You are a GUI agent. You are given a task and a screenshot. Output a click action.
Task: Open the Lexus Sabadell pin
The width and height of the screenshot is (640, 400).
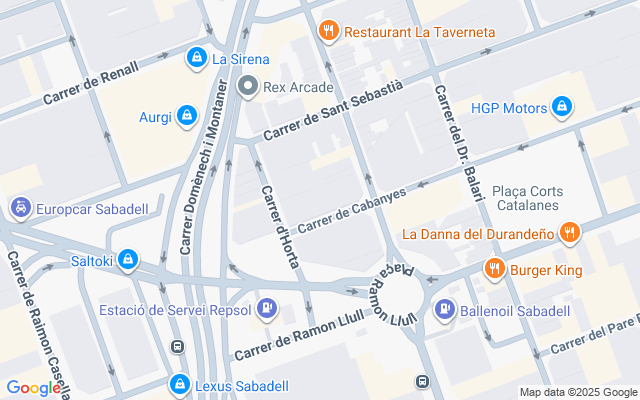pyautogui.click(x=180, y=385)
